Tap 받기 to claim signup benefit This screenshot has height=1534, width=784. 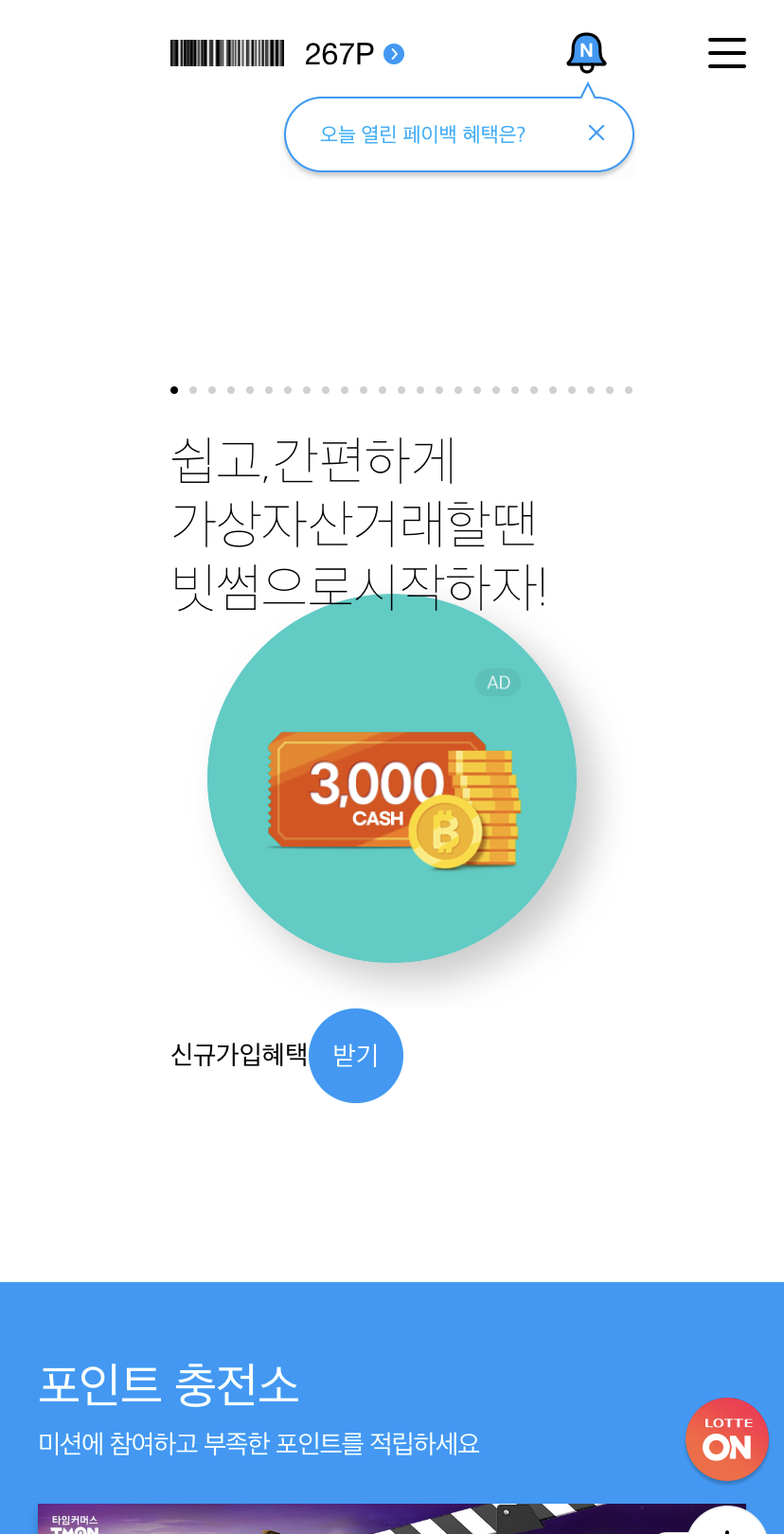click(356, 1055)
